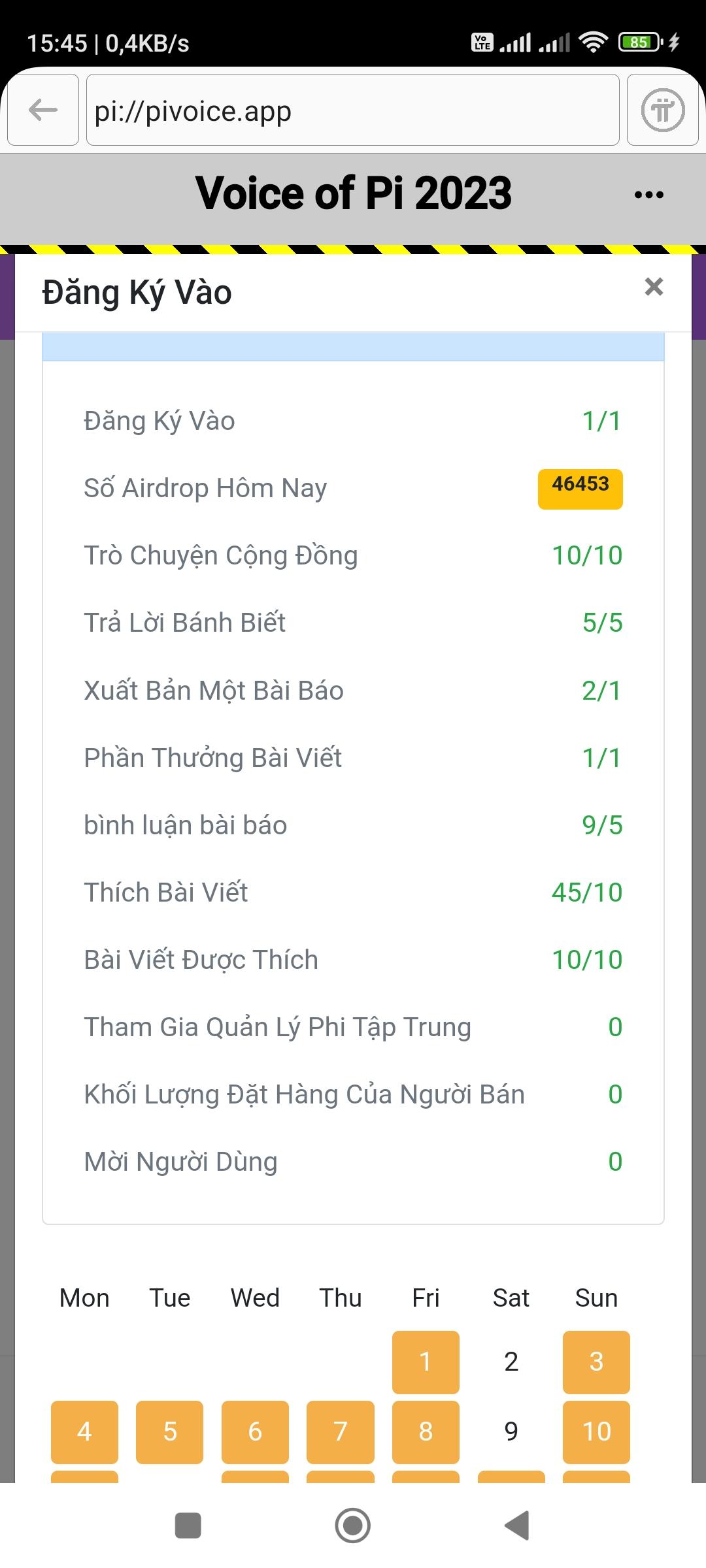706x1568 pixels.
Task: Go to the system home screen
Action: click(x=353, y=1526)
